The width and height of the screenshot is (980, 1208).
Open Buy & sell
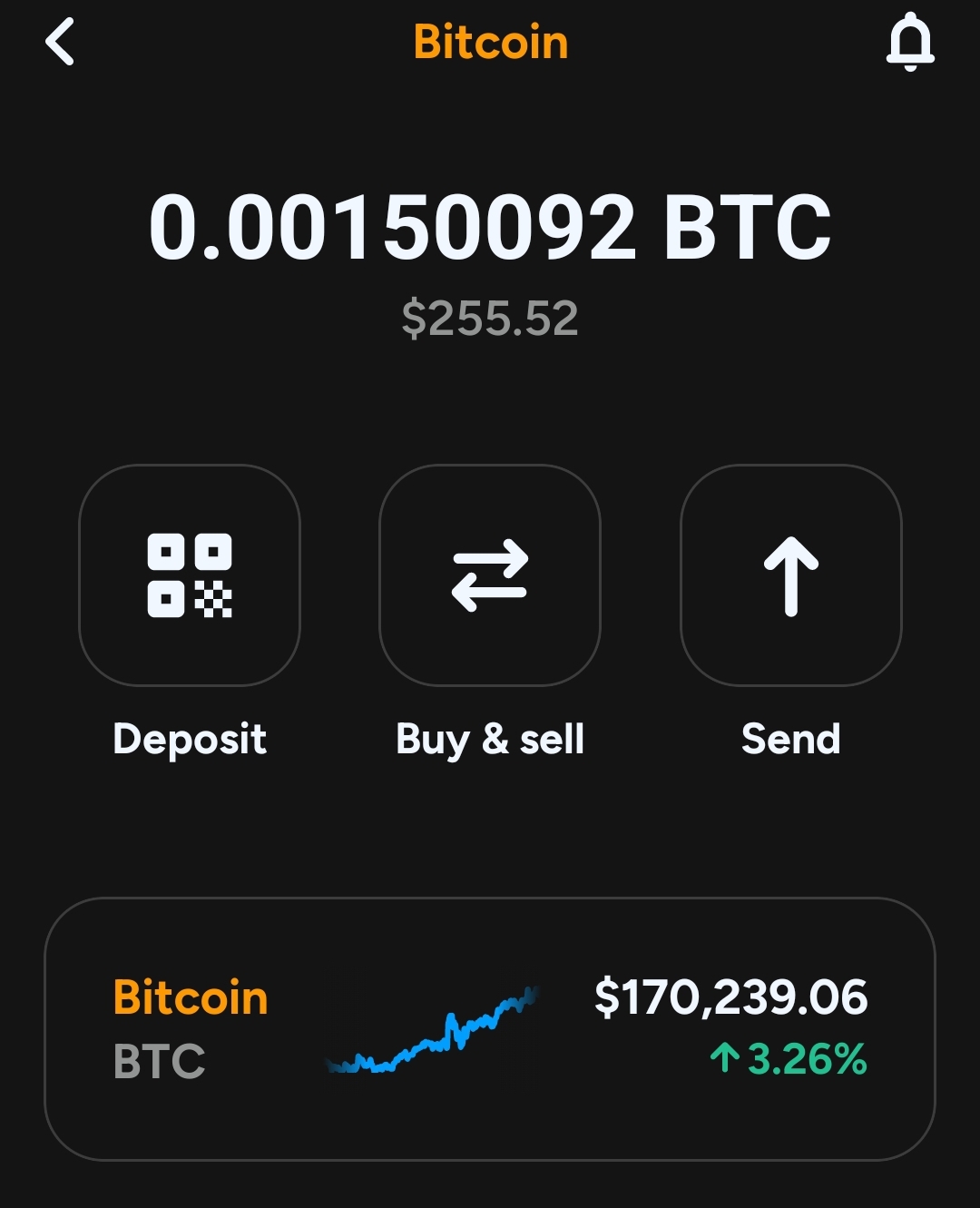click(x=490, y=575)
